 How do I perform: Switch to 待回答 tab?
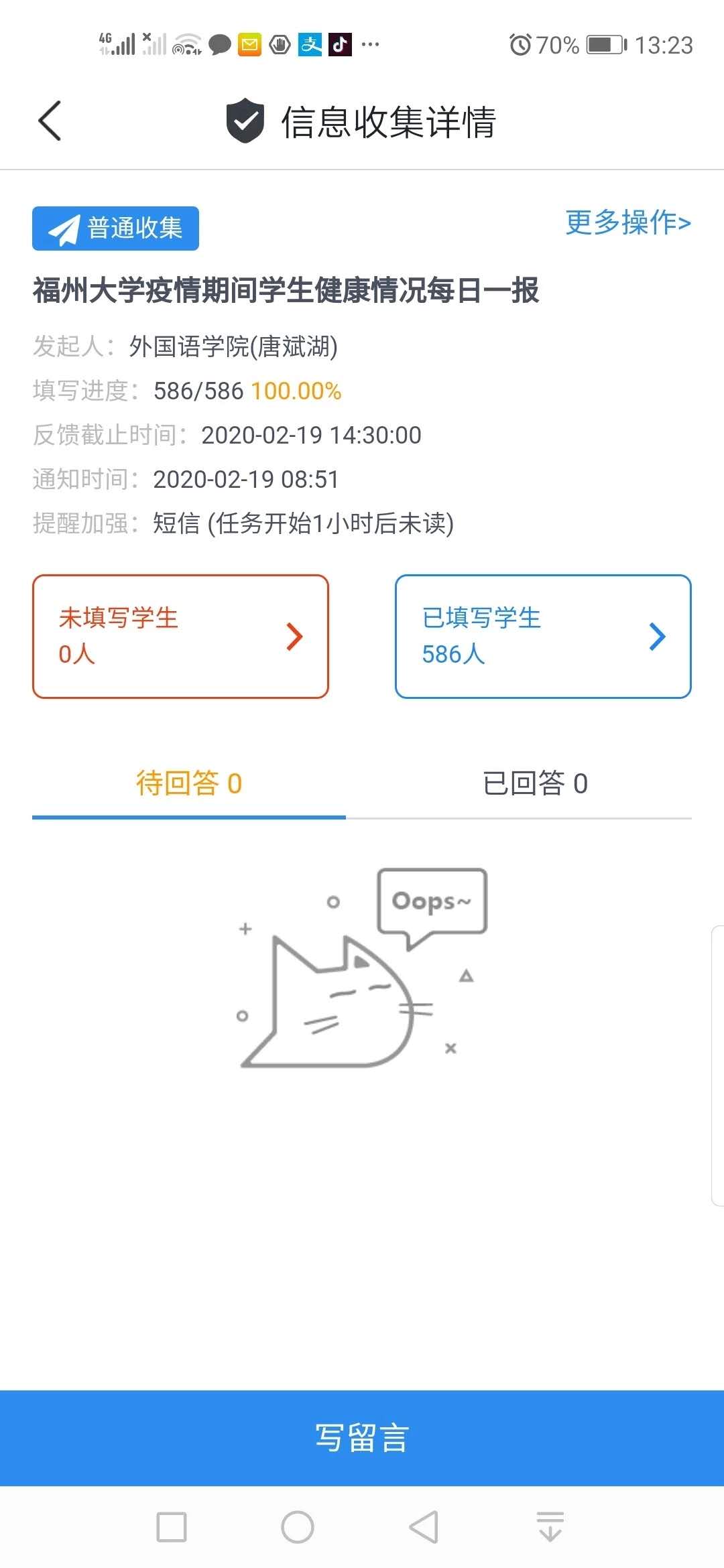point(189,783)
